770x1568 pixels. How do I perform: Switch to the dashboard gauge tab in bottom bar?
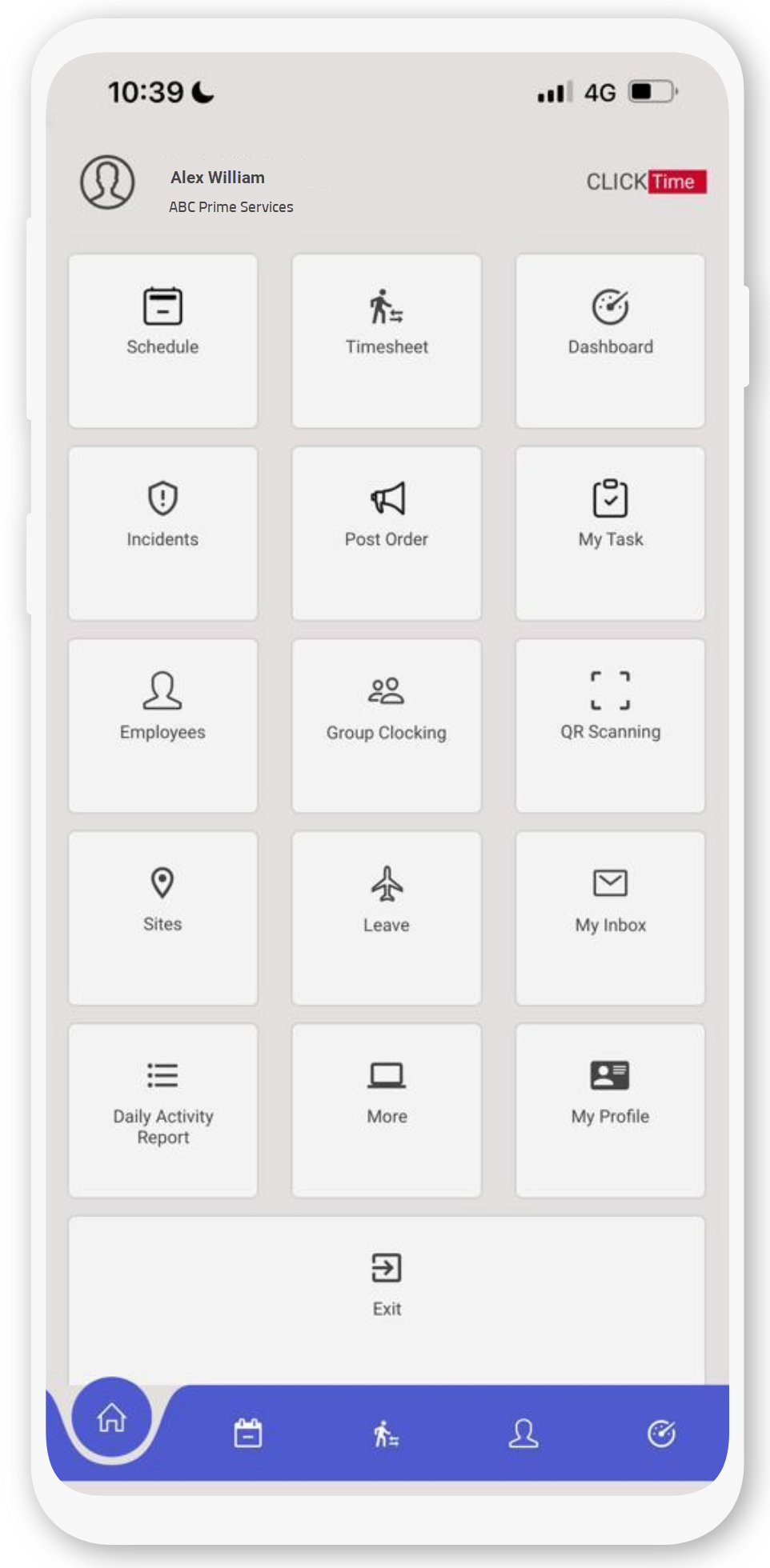tap(661, 1433)
